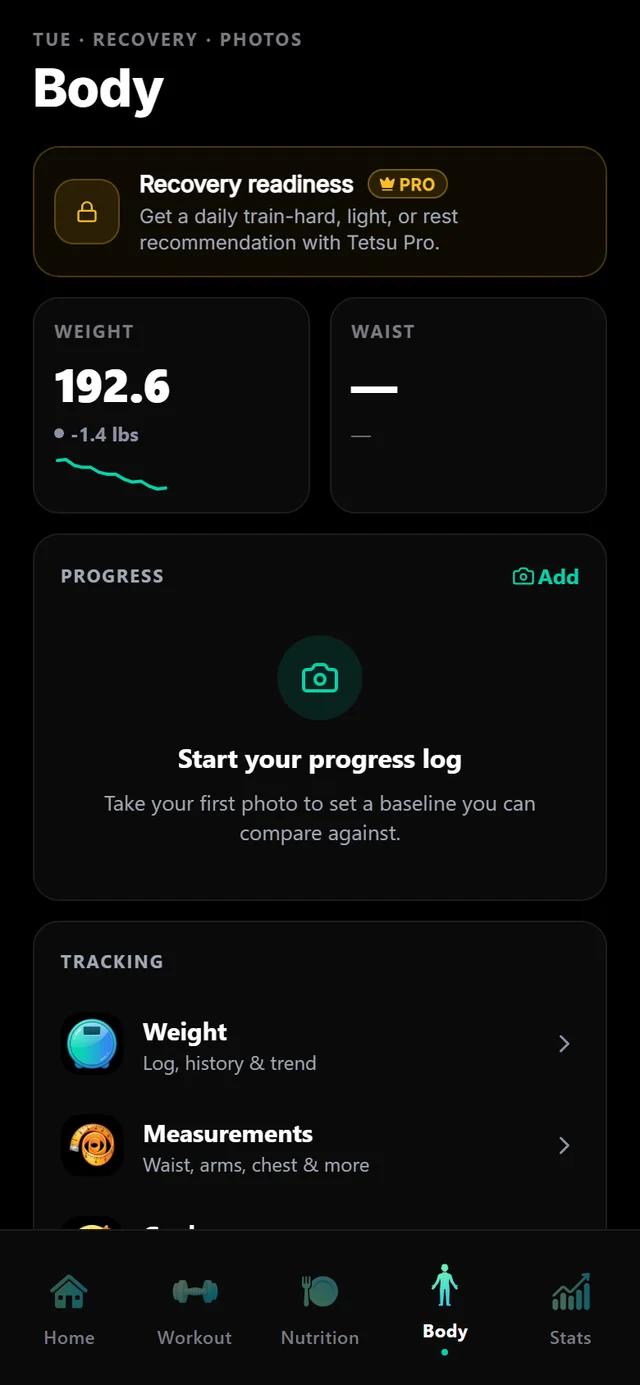Open the Recovery readiness Pro banner

tap(320, 212)
